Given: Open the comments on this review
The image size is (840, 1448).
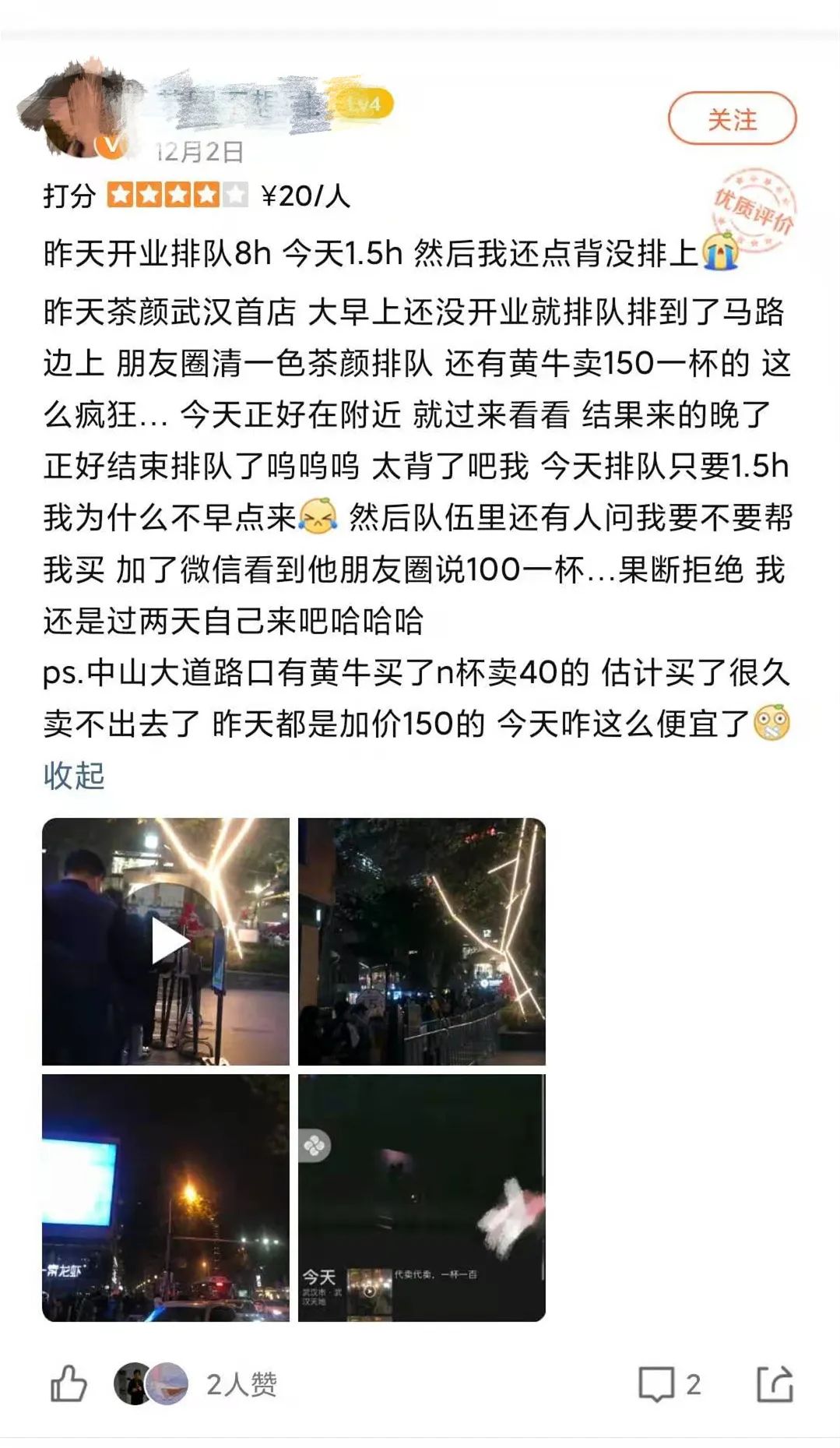Looking at the screenshot, I should pos(669,1384).
